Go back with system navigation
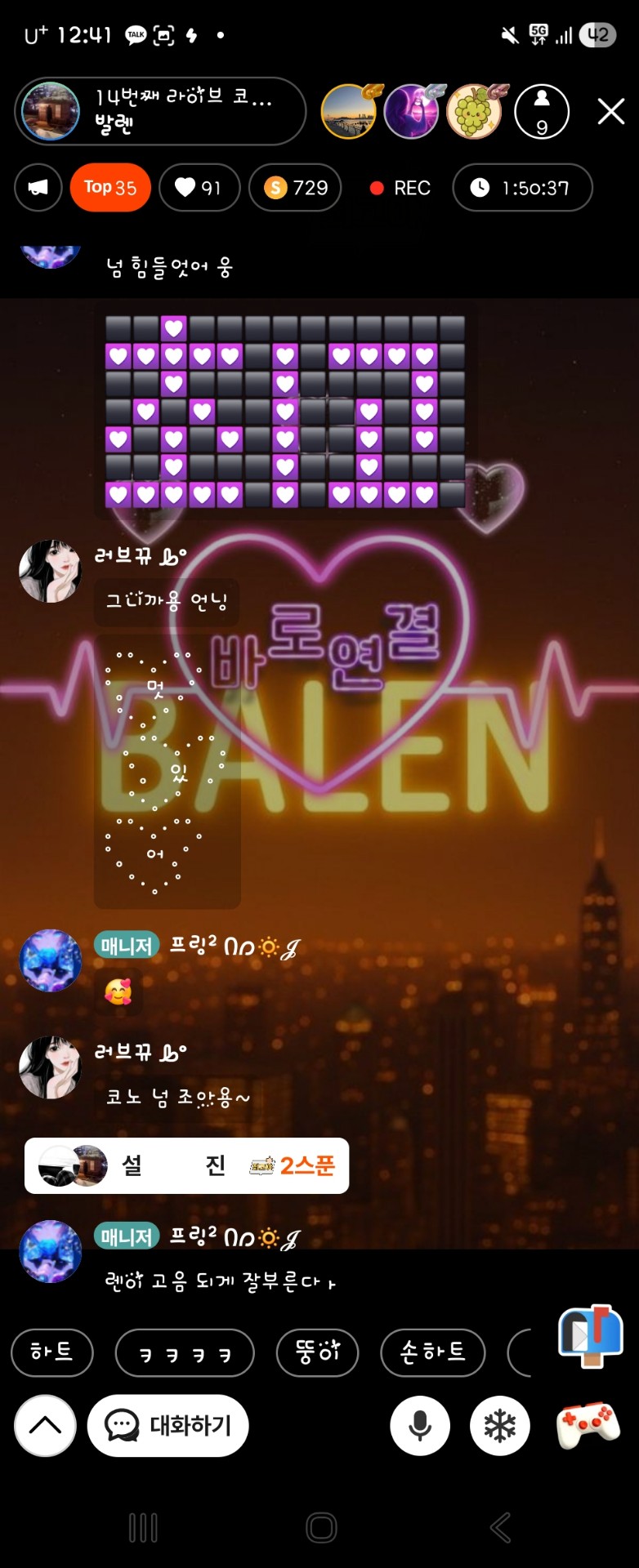 point(499,1527)
